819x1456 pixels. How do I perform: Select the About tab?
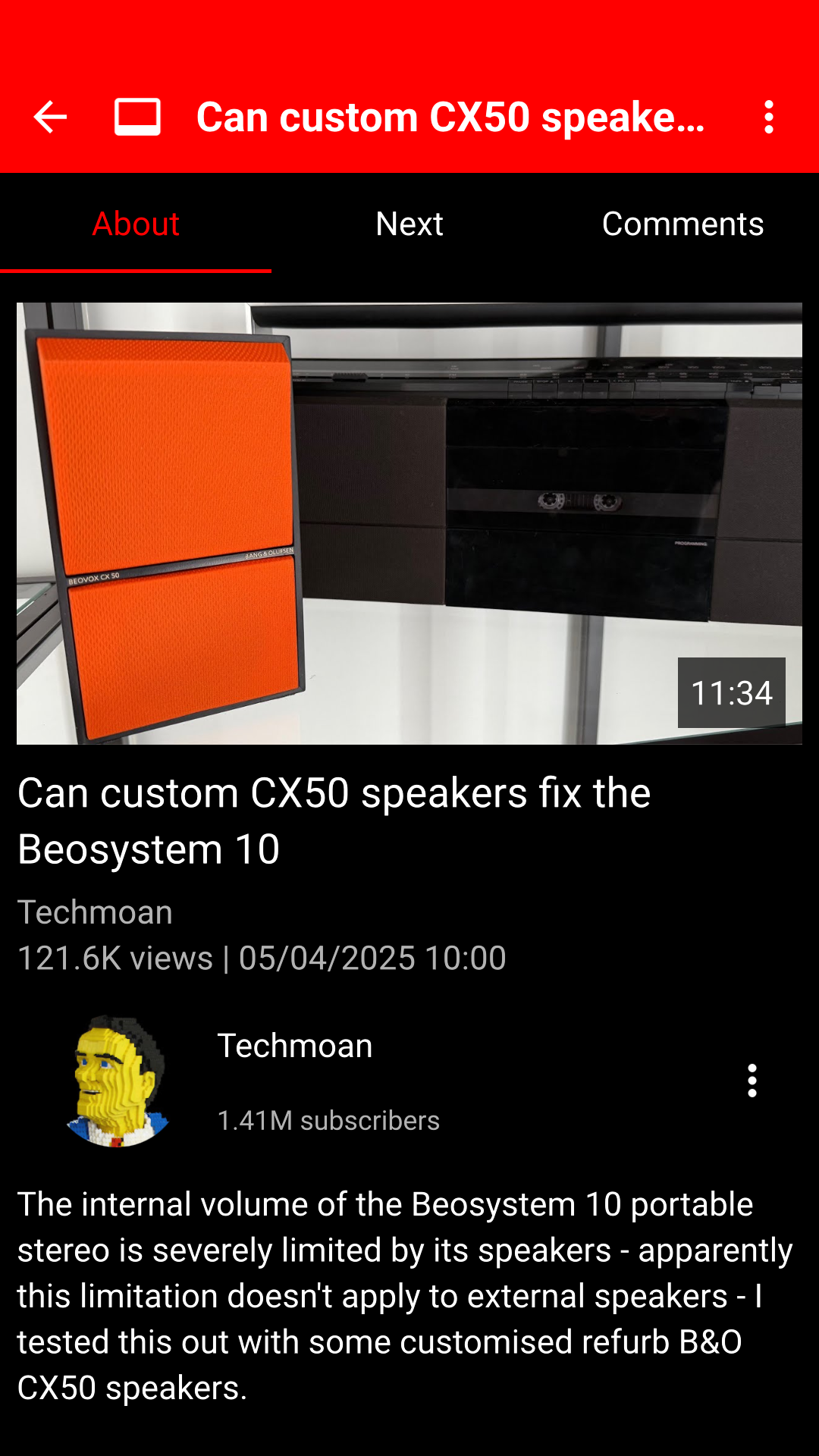point(136,224)
